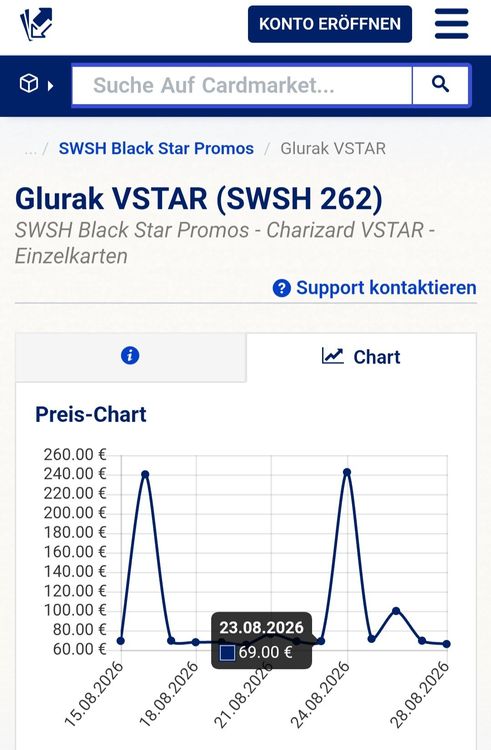Screen dimensions: 491x750
Task: Open the hamburger menu
Action: click(x=451, y=23)
